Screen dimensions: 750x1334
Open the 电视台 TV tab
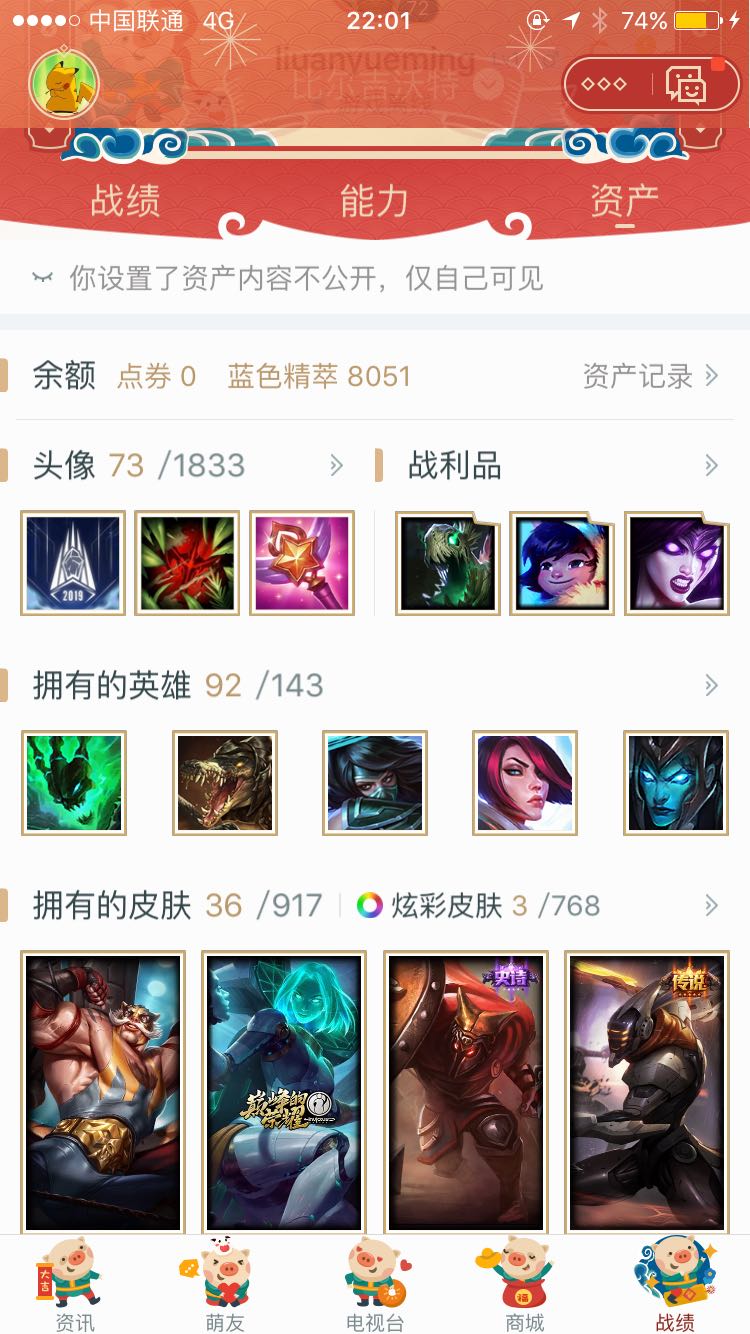pyautogui.click(x=375, y=1284)
